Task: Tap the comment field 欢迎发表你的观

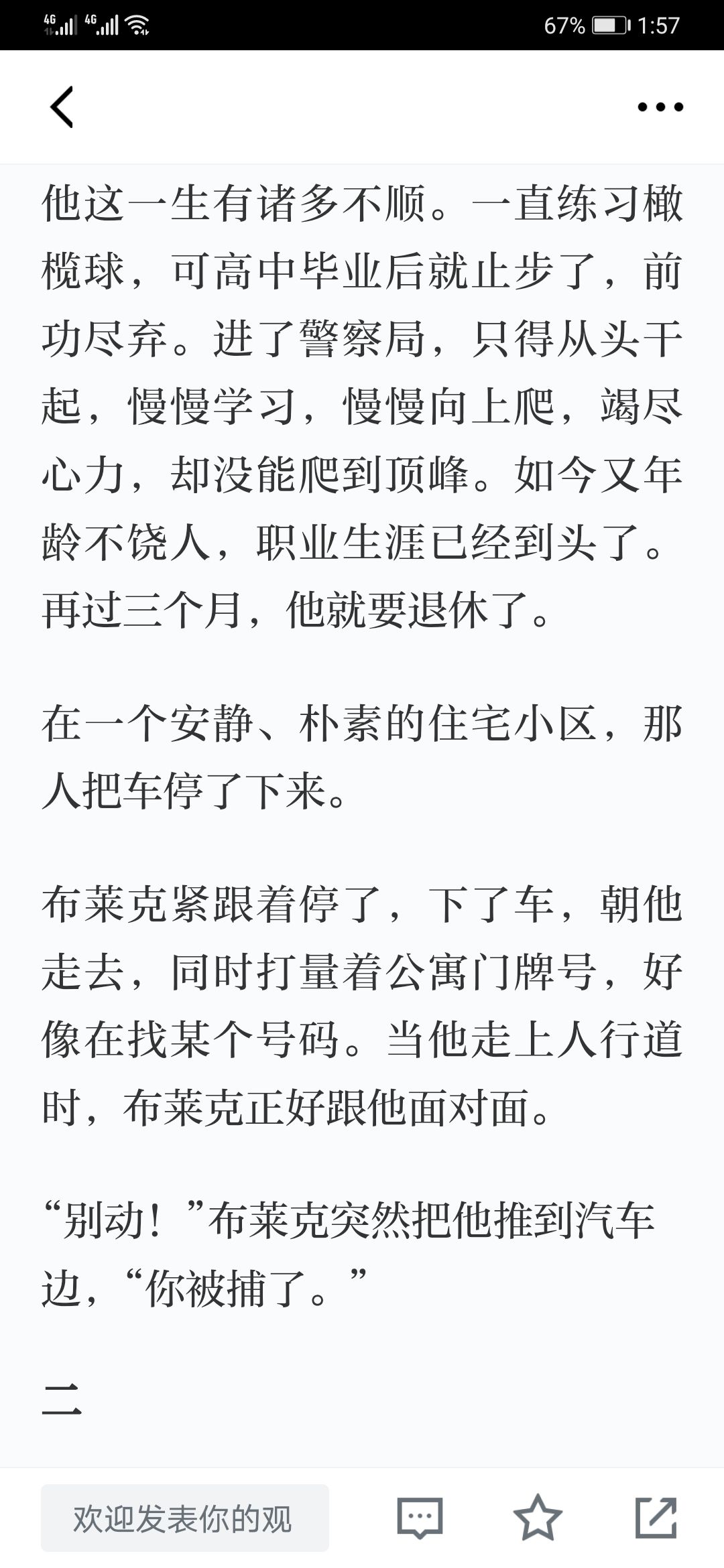Action: pyautogui.click(x=185, y=1518)
